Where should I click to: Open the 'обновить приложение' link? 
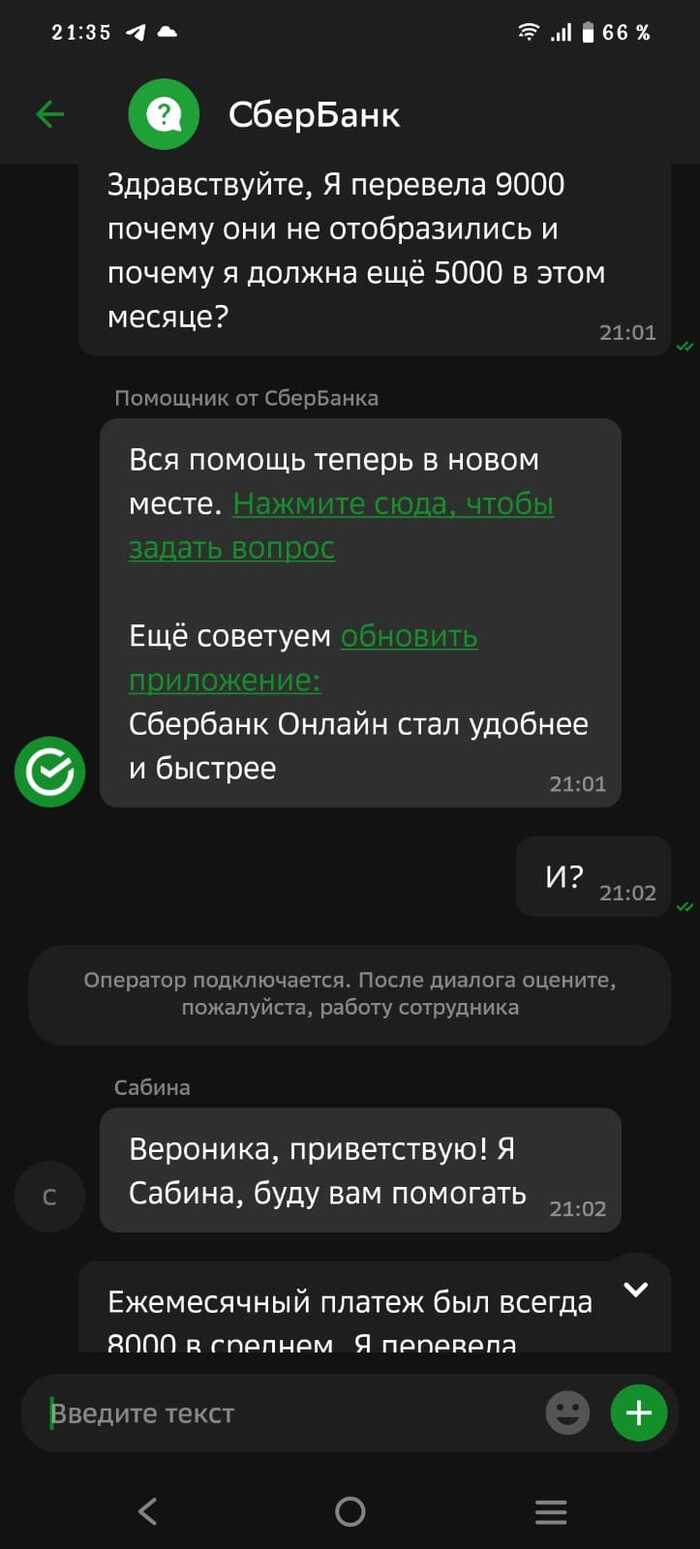pyautogui.click(x=409, y=636)
